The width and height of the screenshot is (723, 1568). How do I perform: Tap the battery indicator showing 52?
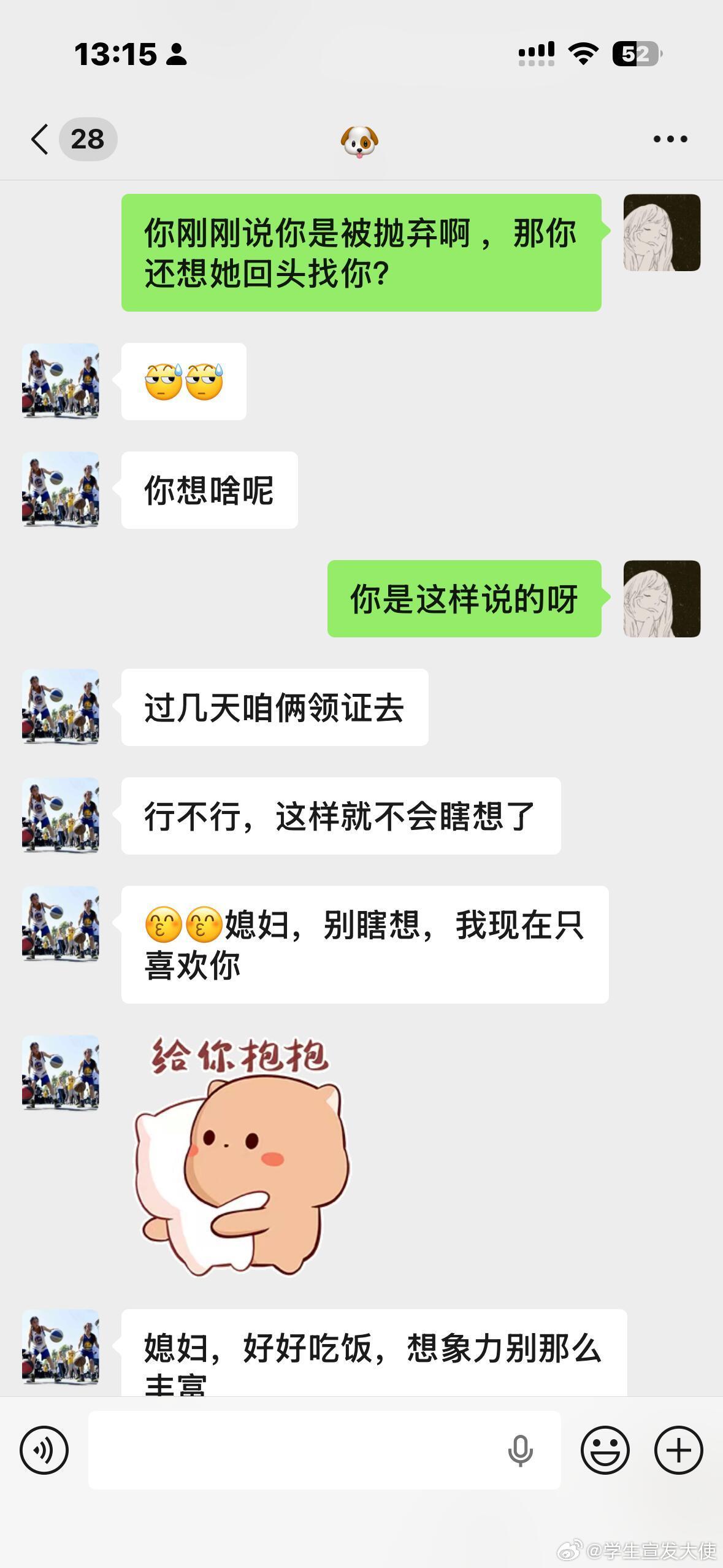point(636,55)
